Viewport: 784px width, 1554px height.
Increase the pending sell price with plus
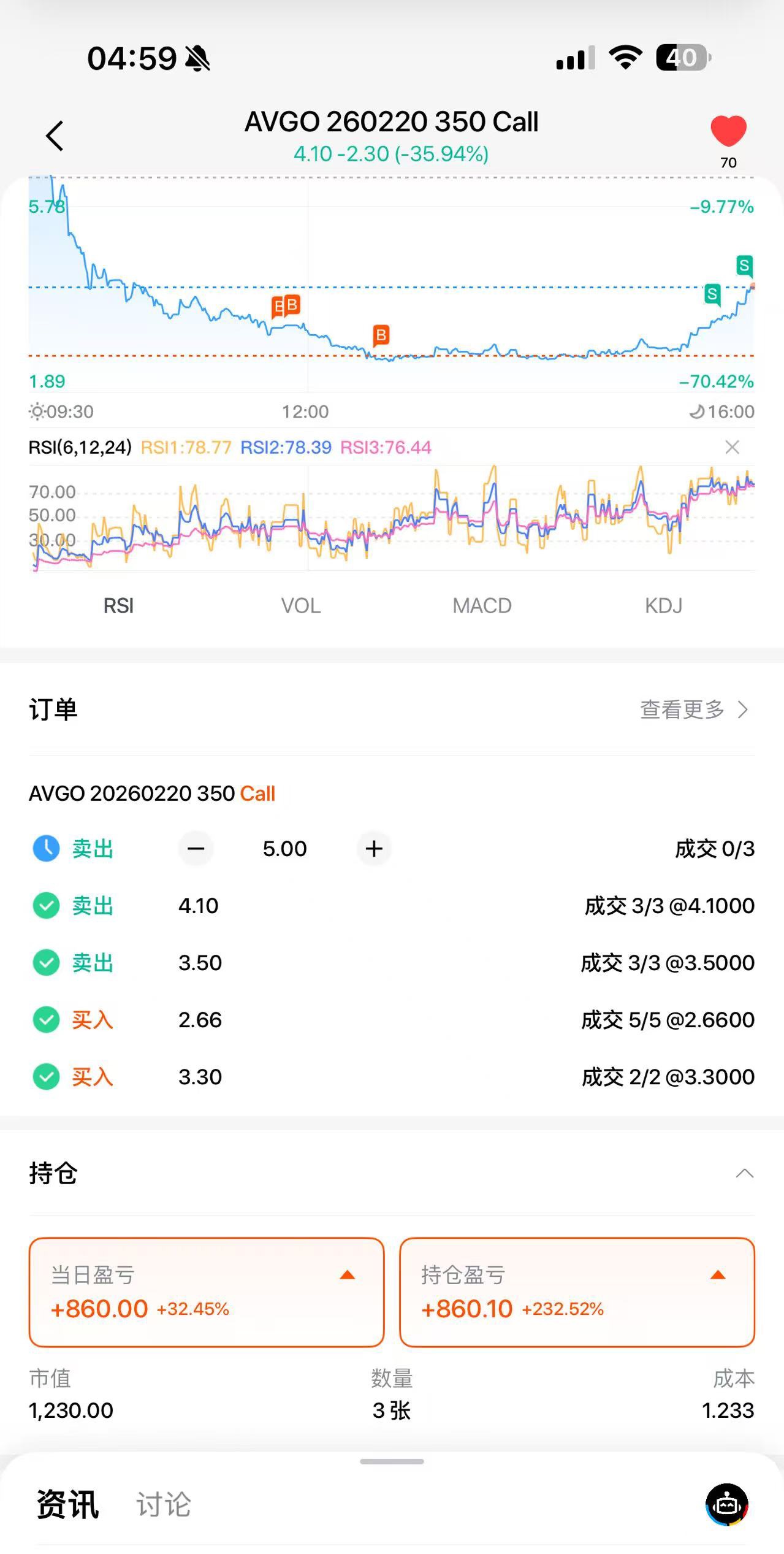point(374,849)
